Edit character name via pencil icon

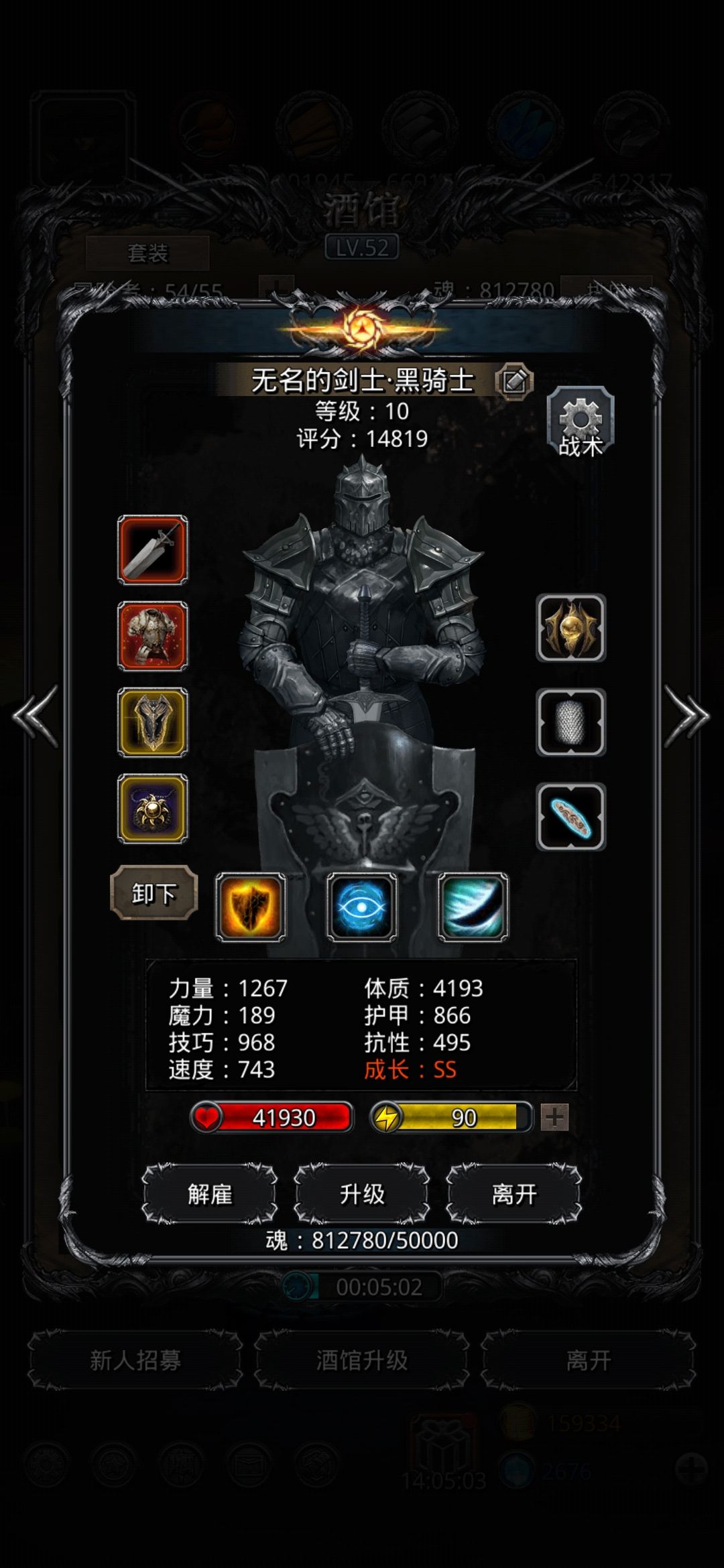coord(513,381)
